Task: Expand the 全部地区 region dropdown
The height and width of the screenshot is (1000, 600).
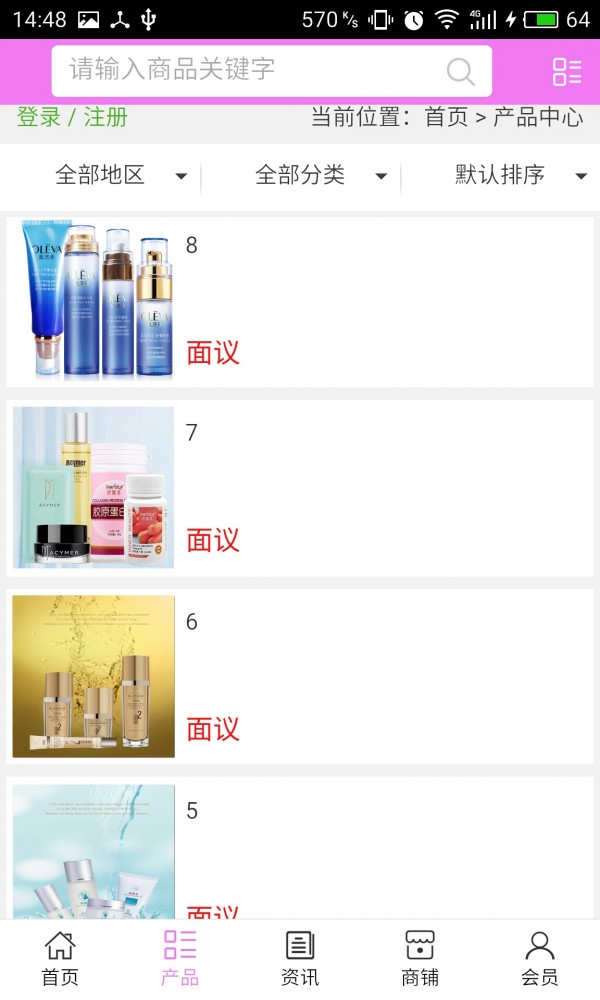Action: (x=120, y=176)
